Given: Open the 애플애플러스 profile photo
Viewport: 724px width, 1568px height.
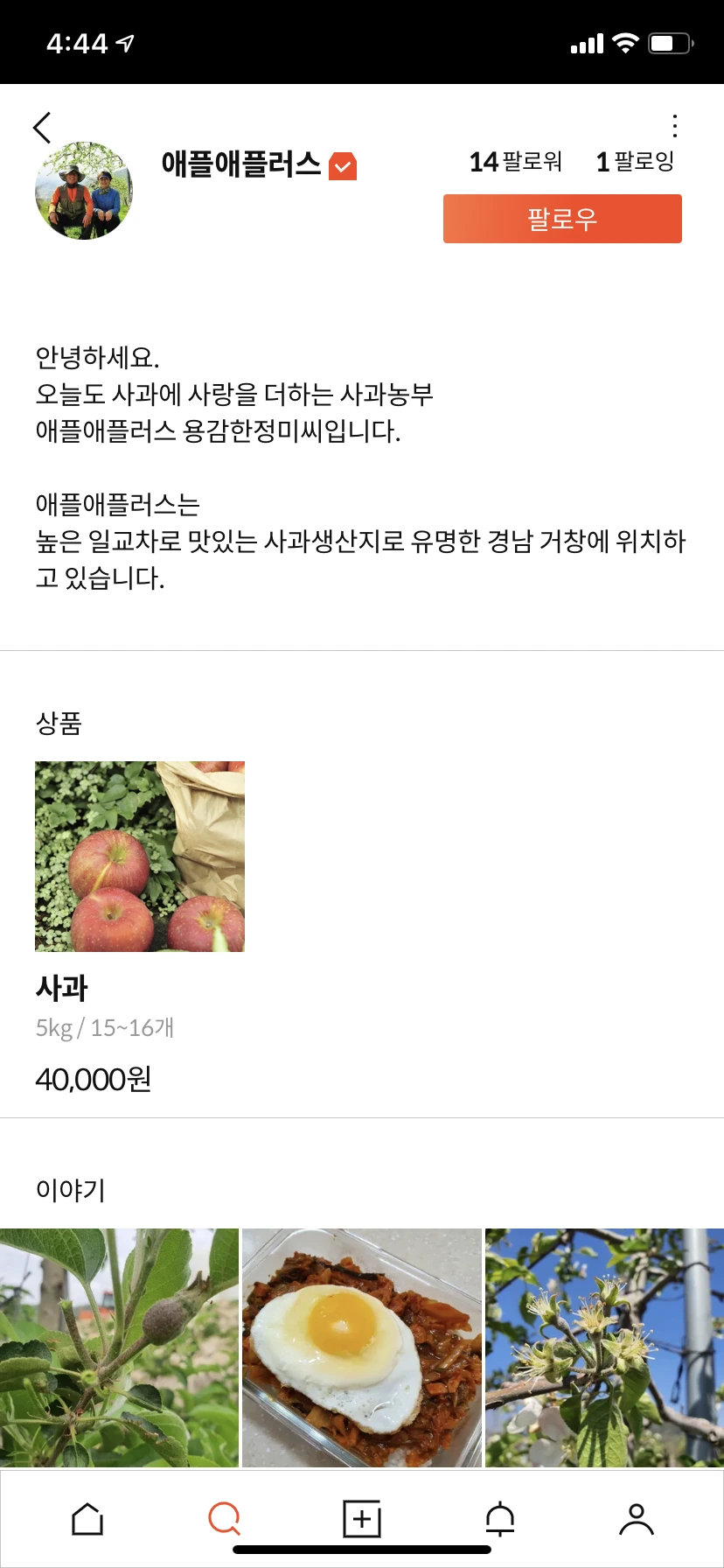Looking at the screenshot, I should (84, 191).
